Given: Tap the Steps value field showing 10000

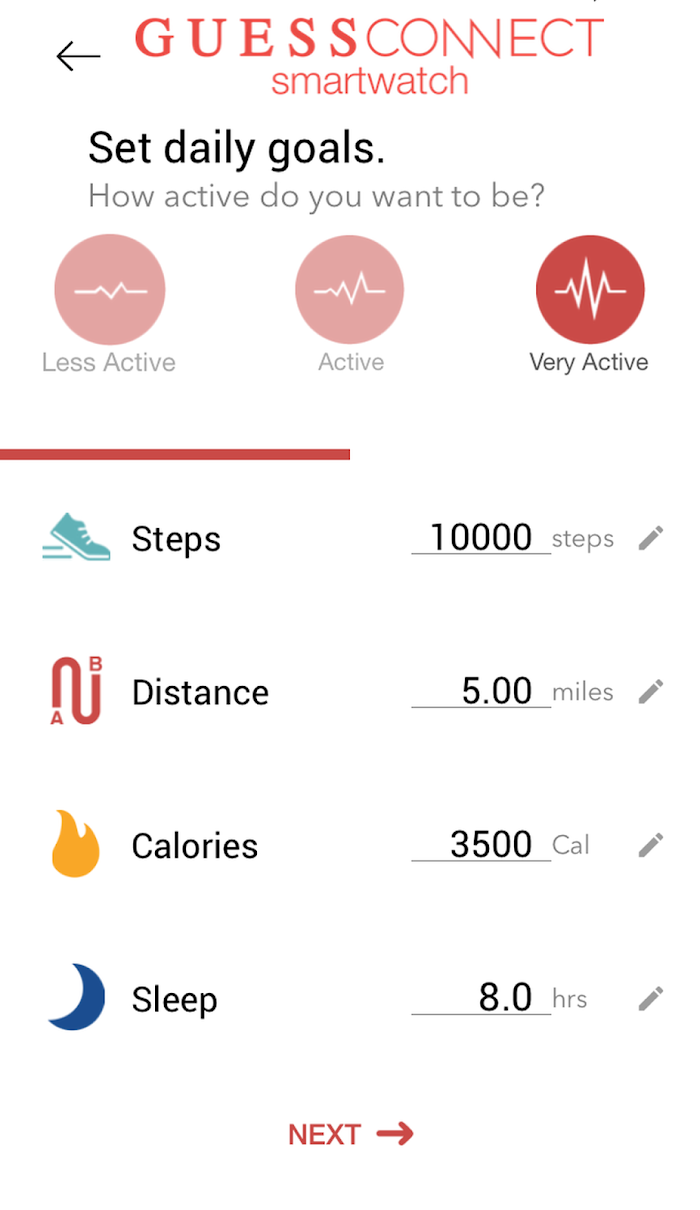Looking at the screenshot, I should pyautogui.click(x=481, y=538).
